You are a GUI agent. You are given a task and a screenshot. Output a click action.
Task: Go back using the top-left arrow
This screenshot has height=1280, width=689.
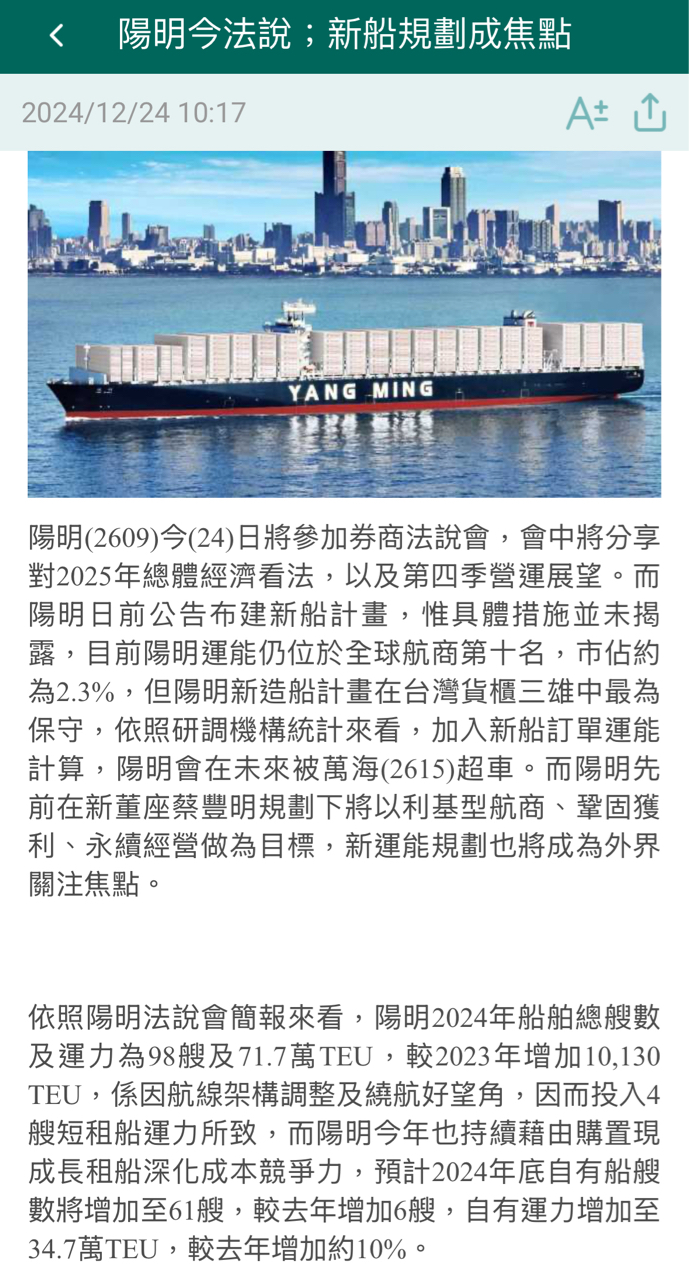(x=56, y=36)
